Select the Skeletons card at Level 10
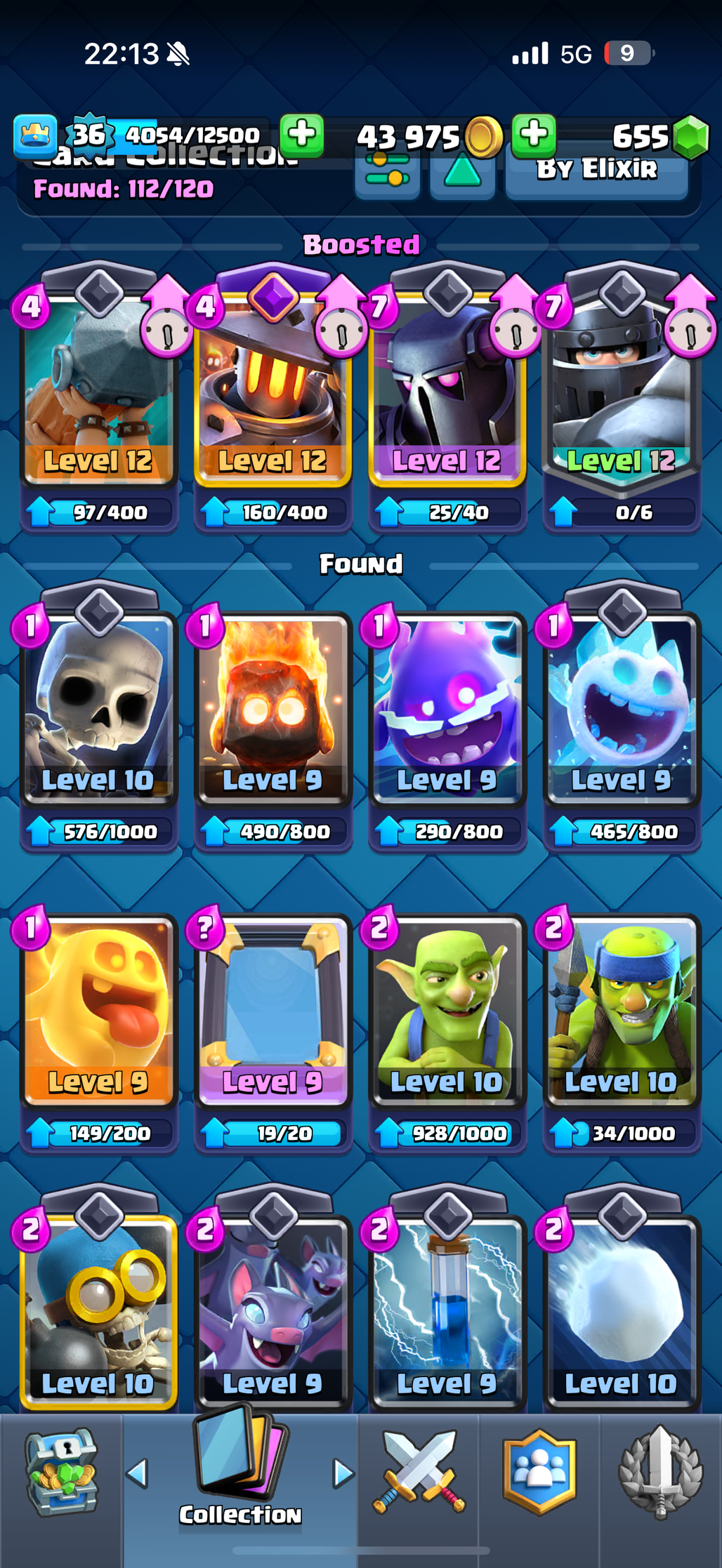722x1568 pixels. click(x=98, y=709)
